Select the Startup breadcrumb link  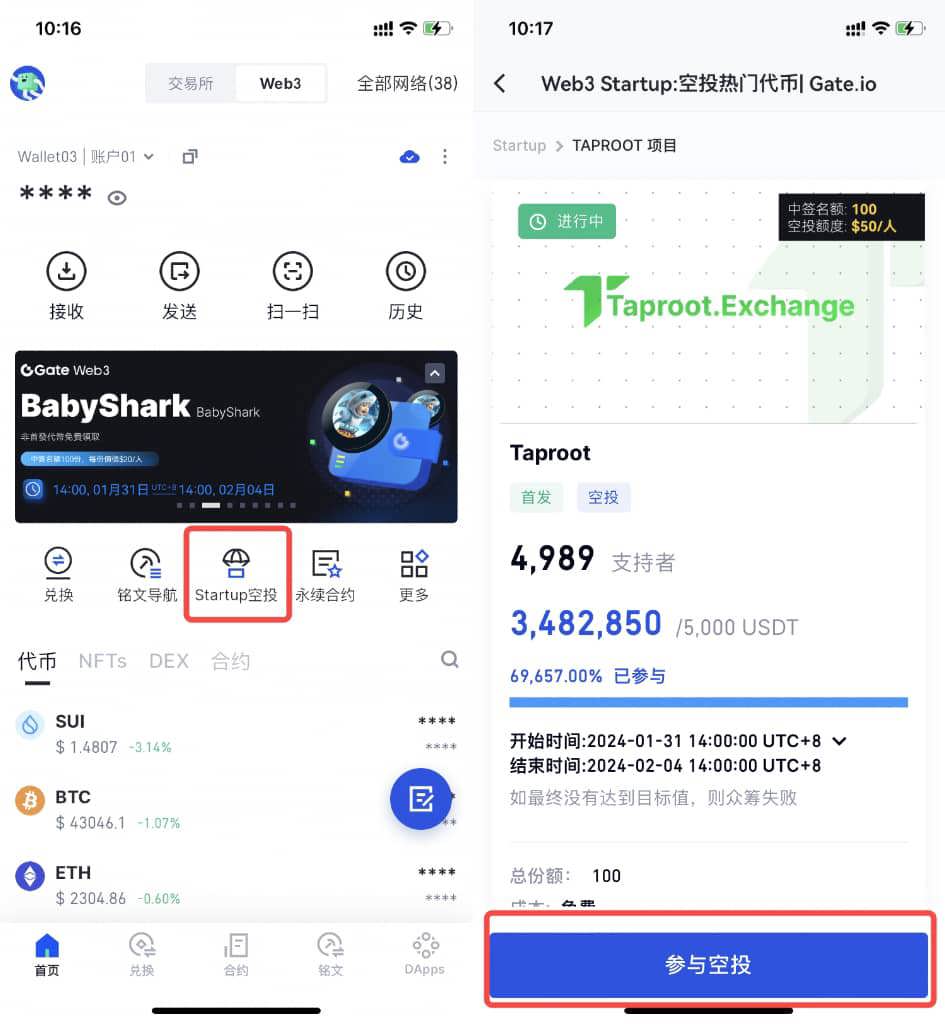[x=519, y=146]
